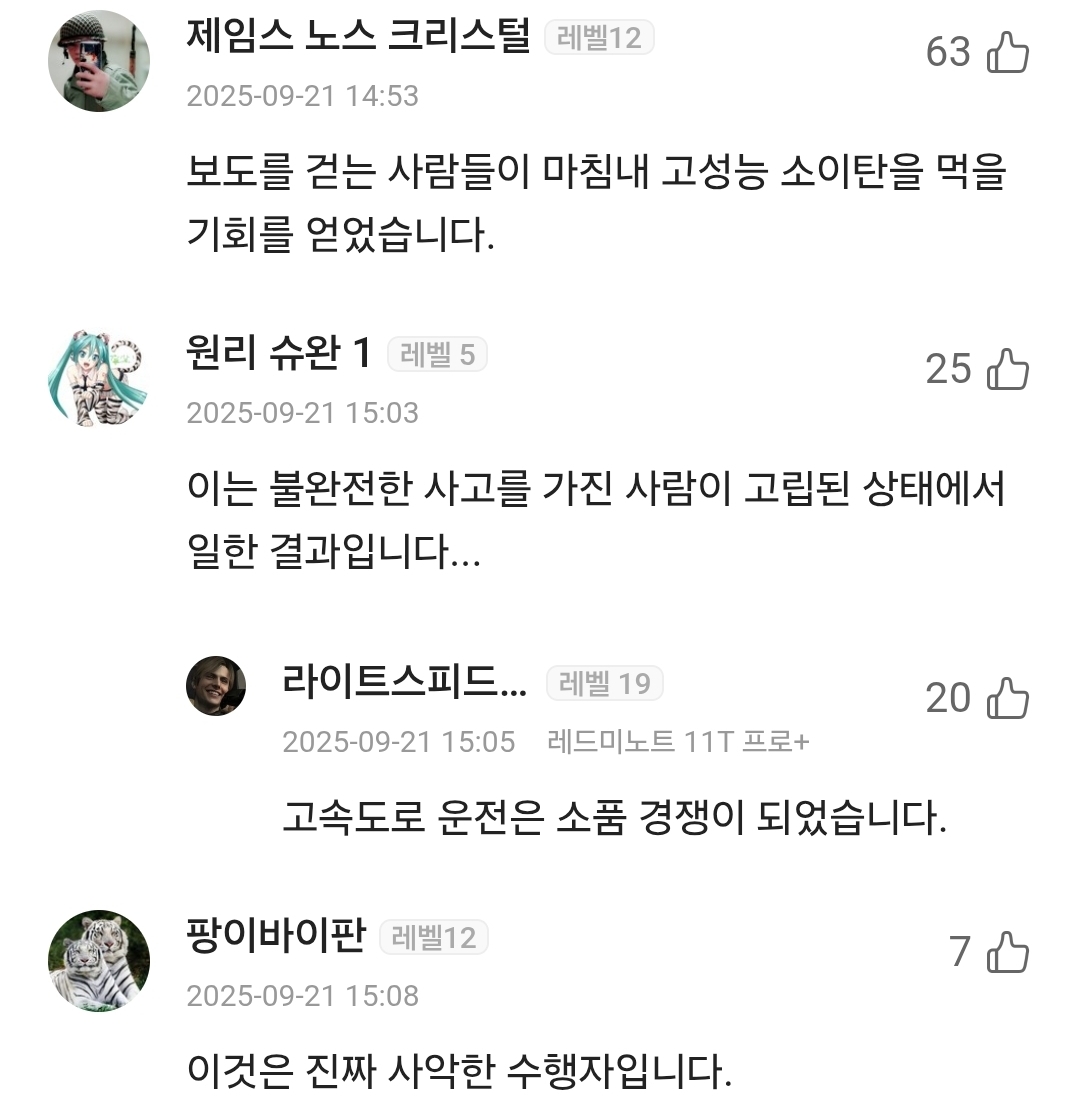
Task: Open the username 제임스 노스 크리스털
Action: coord(358,38)
